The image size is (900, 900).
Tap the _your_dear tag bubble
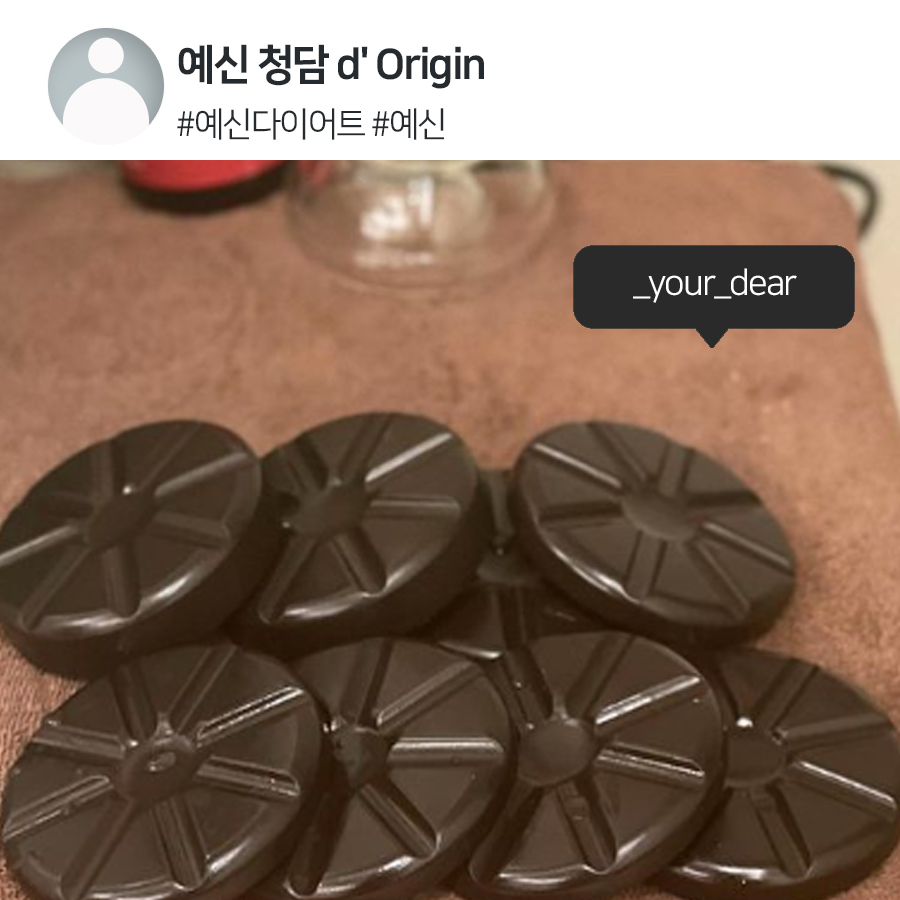[x=713, y=286]
